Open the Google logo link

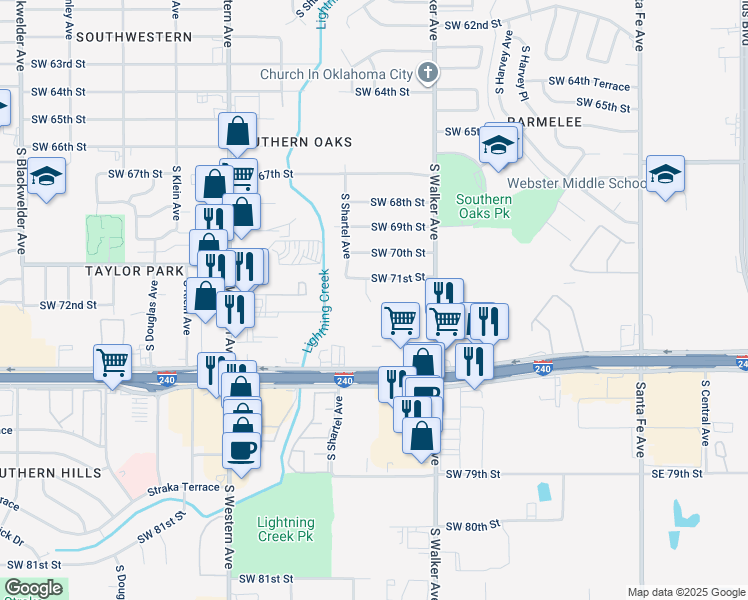point(33,588)
